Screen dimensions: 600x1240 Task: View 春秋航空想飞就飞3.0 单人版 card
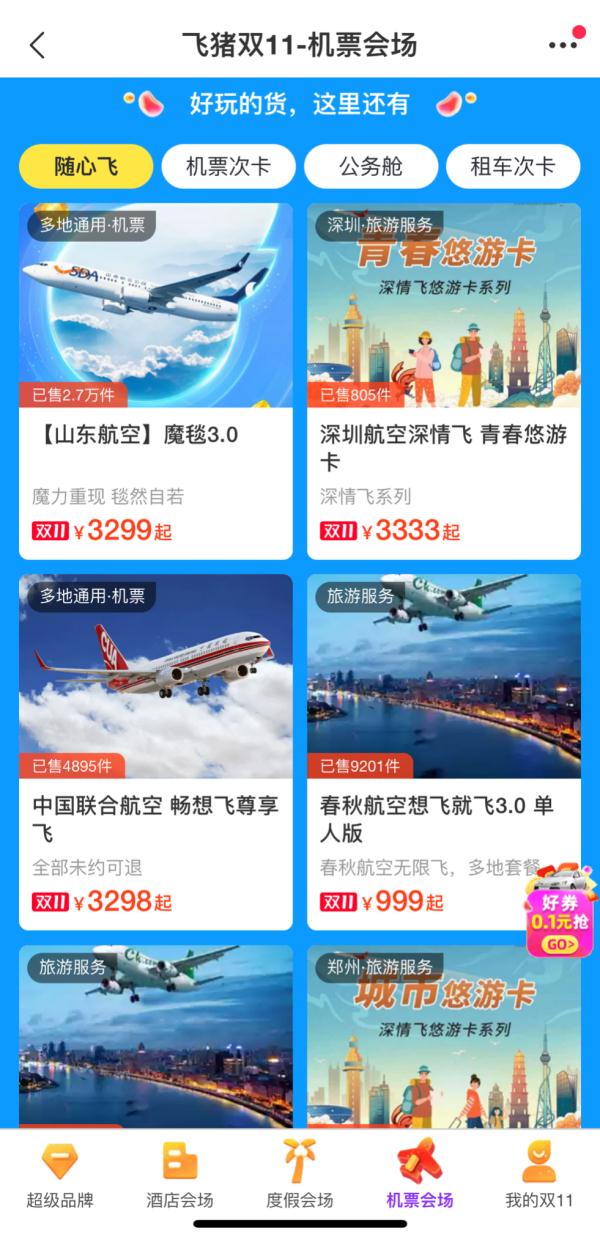[x=430, y=750]
